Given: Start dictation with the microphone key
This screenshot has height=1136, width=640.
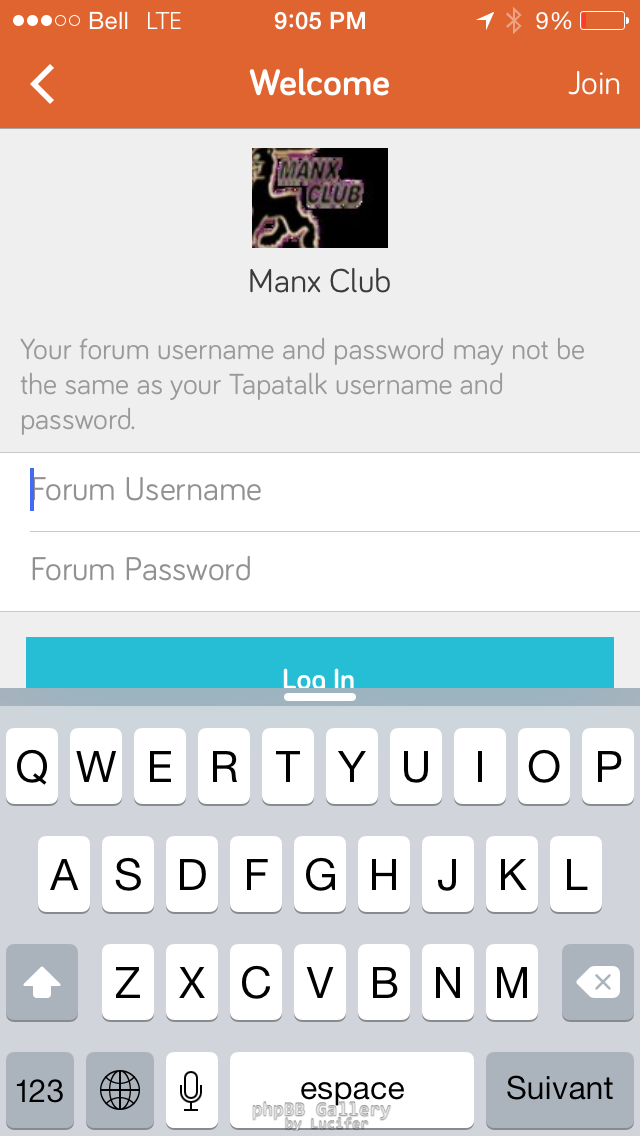Looking at the screenshot, I should [x=191, y=1090].
